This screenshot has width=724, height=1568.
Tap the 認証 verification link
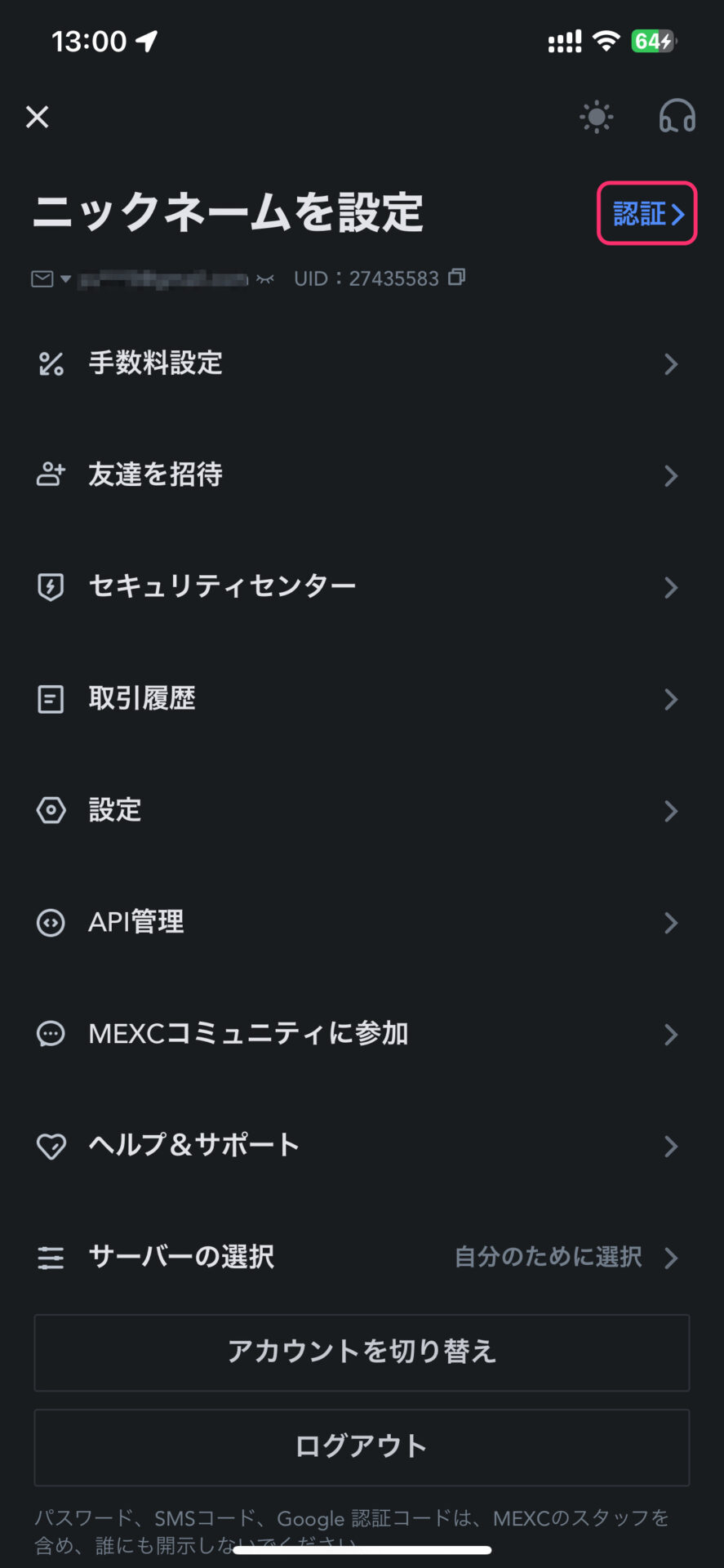point(648,213)
